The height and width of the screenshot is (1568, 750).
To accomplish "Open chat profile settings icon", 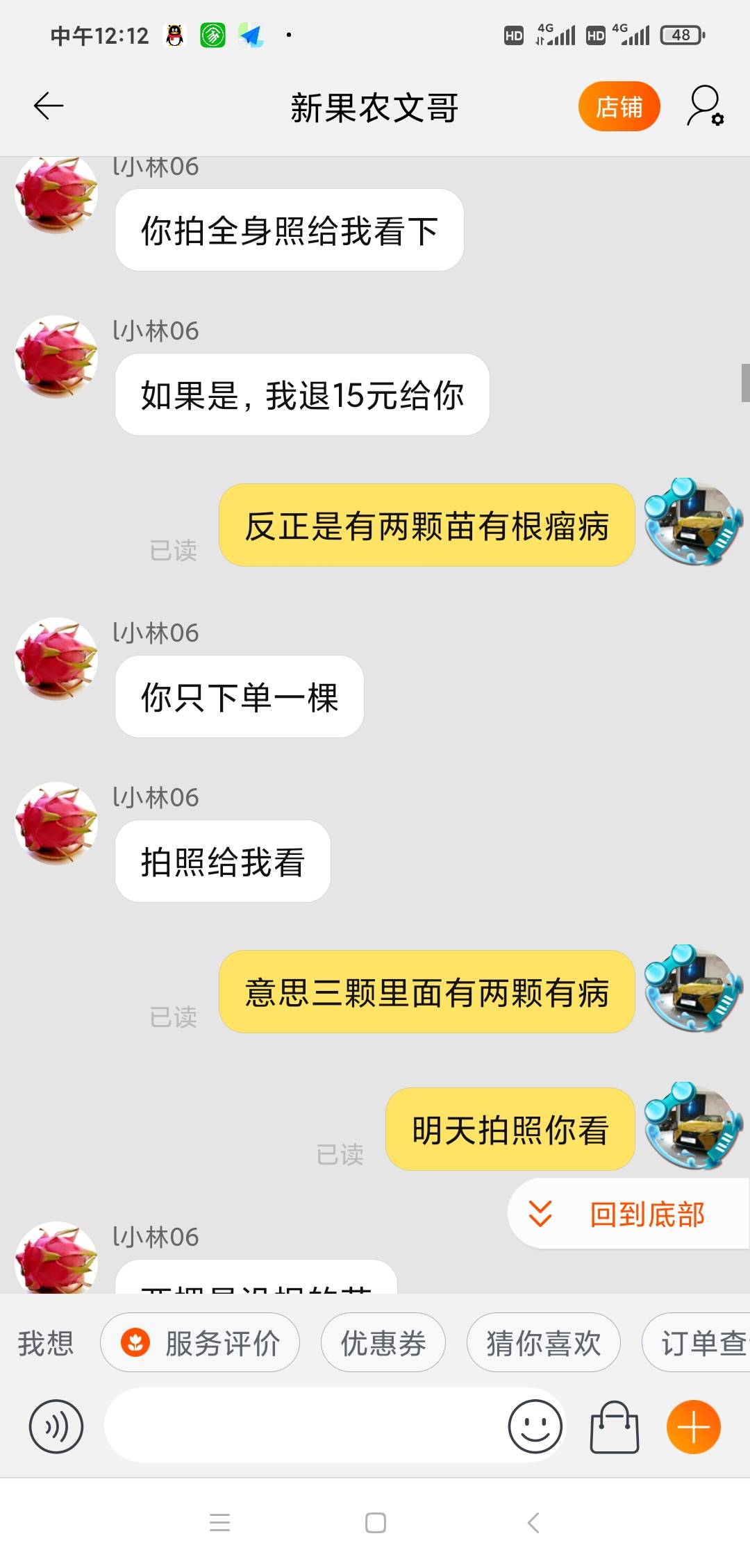I will point(706,106).
